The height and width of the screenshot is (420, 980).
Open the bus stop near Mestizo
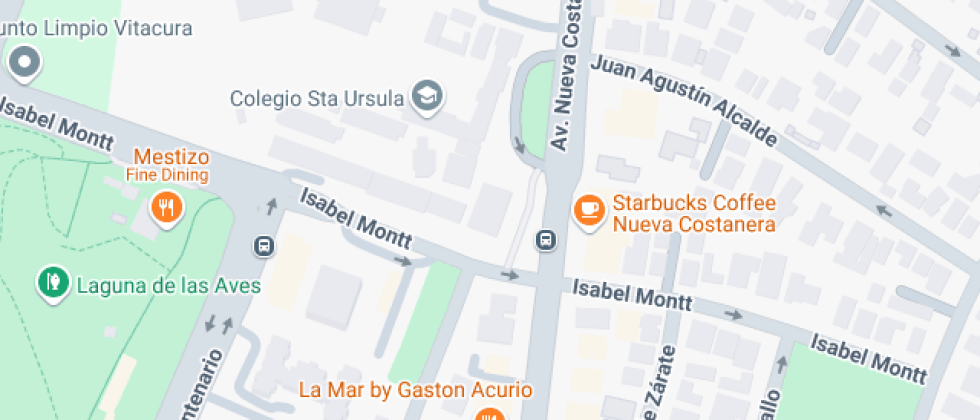coord(263,245)
